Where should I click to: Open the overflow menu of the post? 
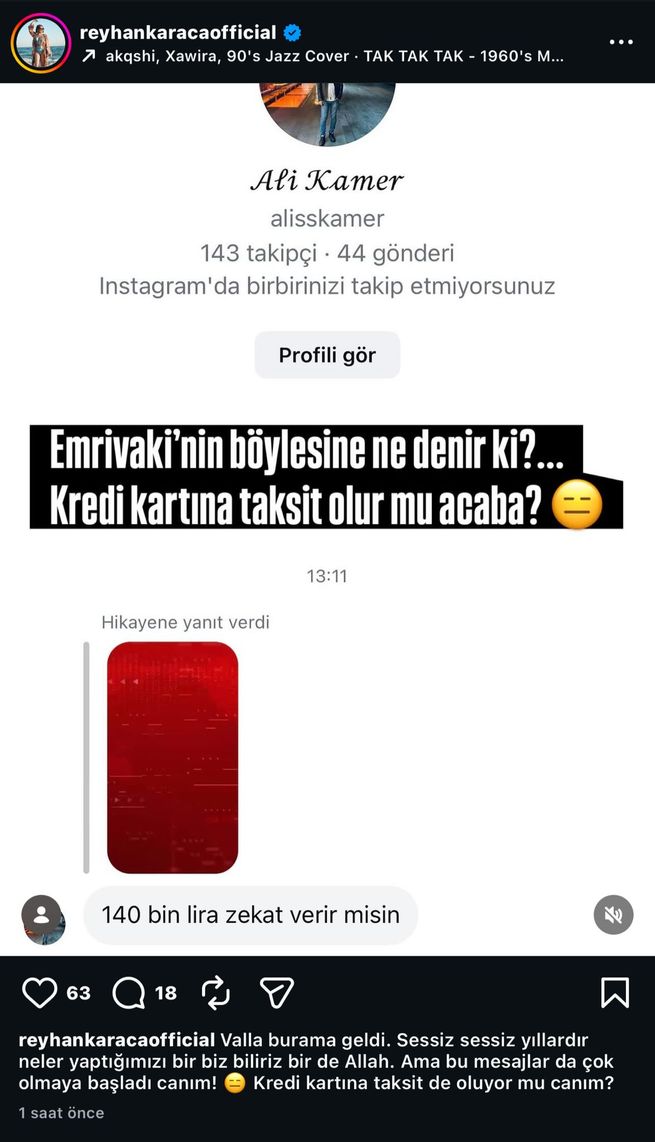coord(620,43)
